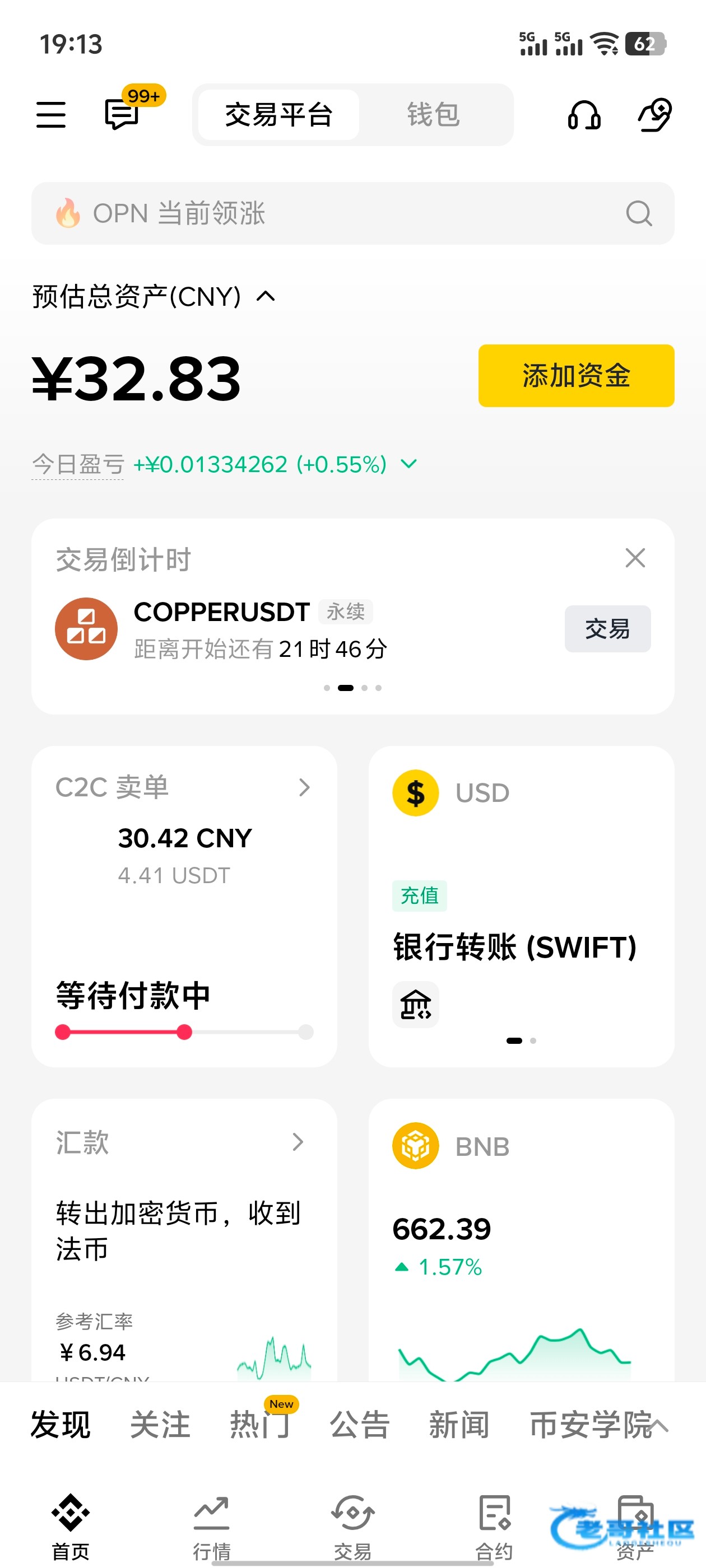The height and width of the screenshot is (1568, 706).
Task: Open customer support headset icon
Action: [x=583, y=114]
